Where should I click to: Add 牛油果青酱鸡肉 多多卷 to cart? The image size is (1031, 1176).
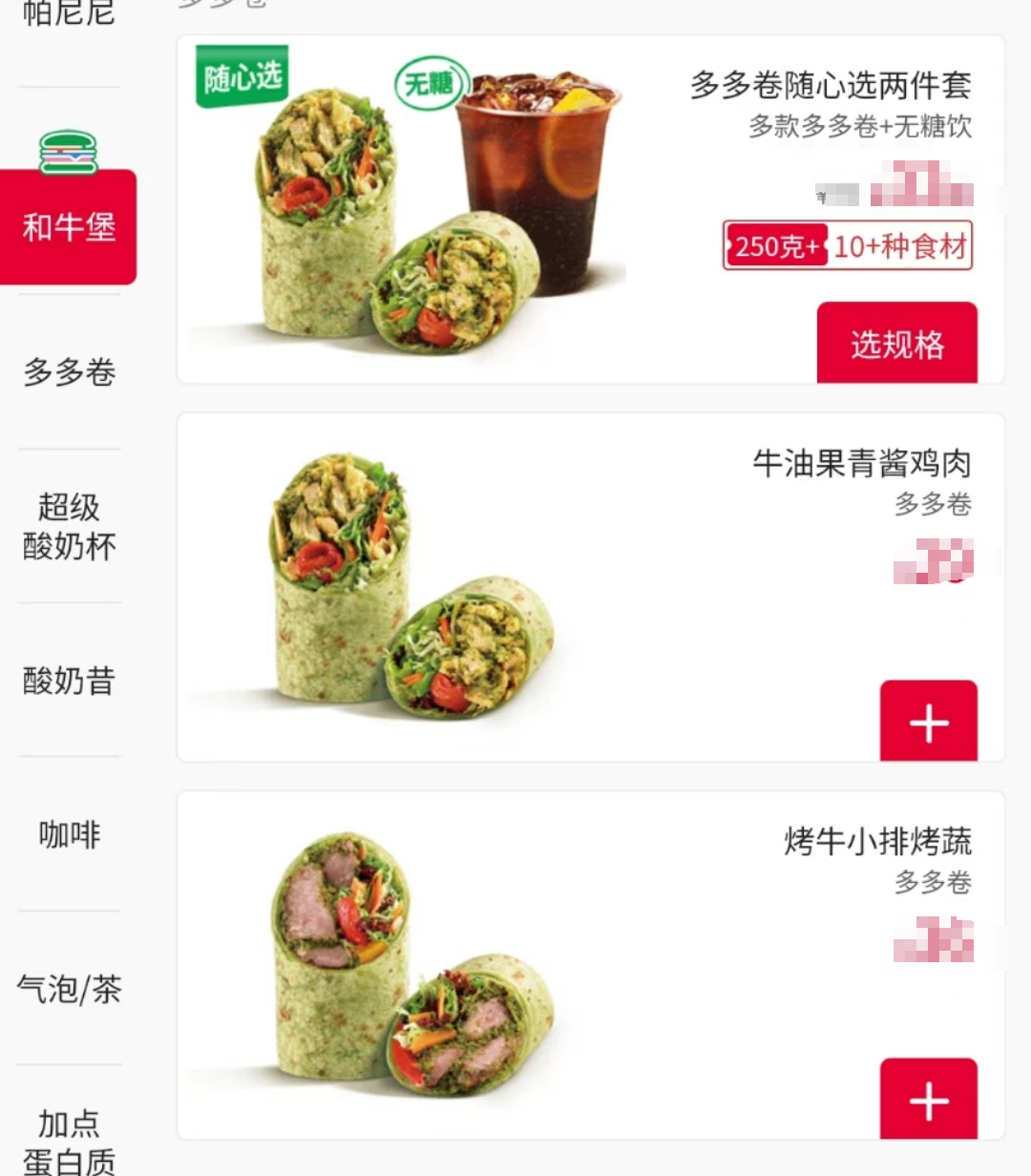point(928,722)
